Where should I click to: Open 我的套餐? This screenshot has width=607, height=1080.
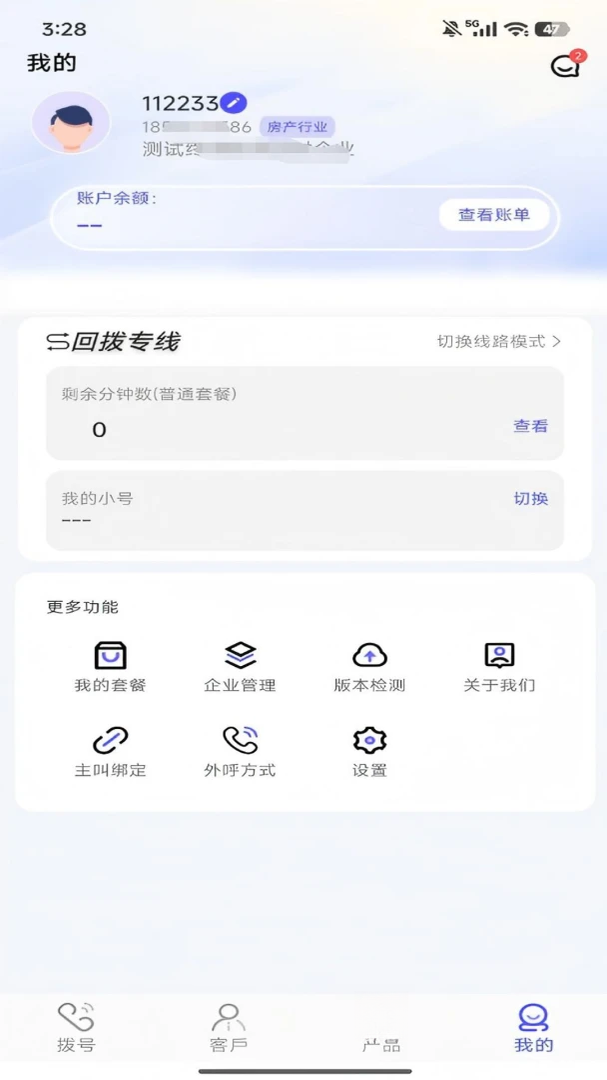pos(110,667)
